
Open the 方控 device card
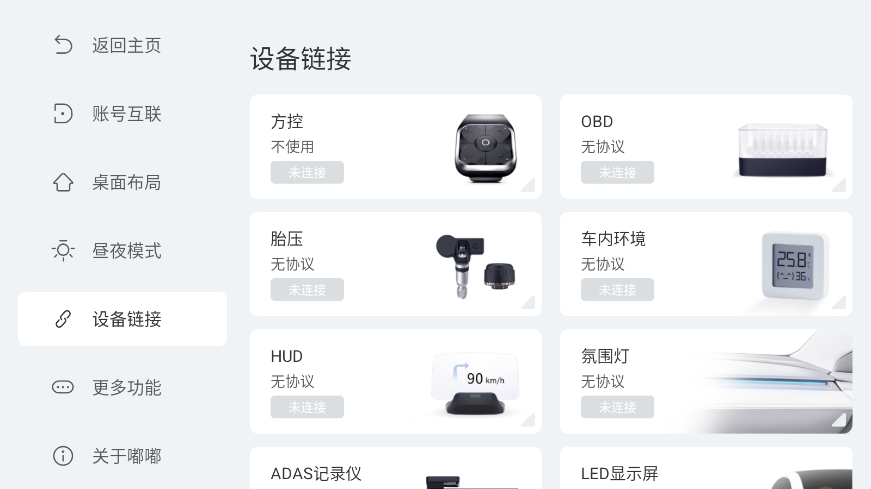[395, 147]
